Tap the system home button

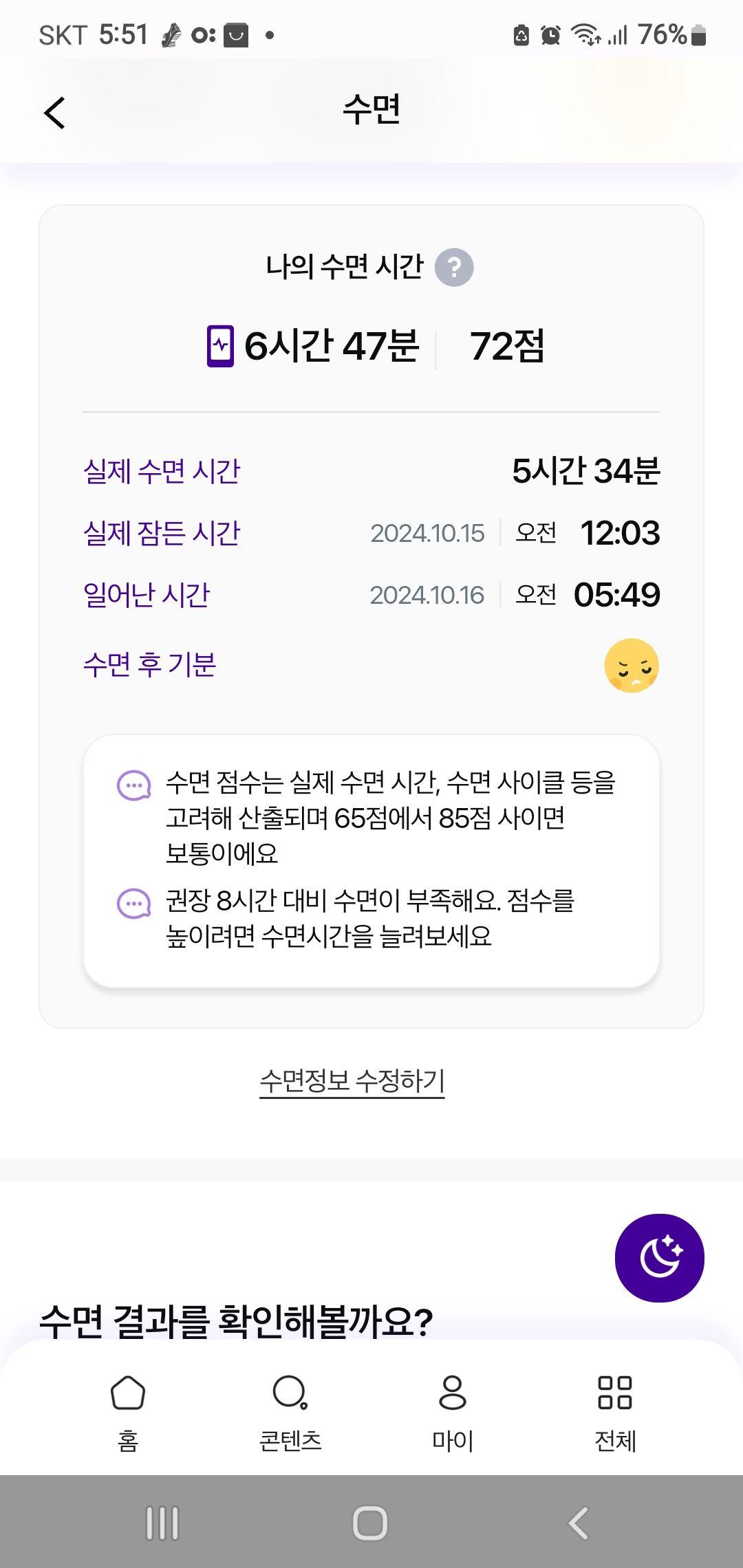coord(370,1523)
